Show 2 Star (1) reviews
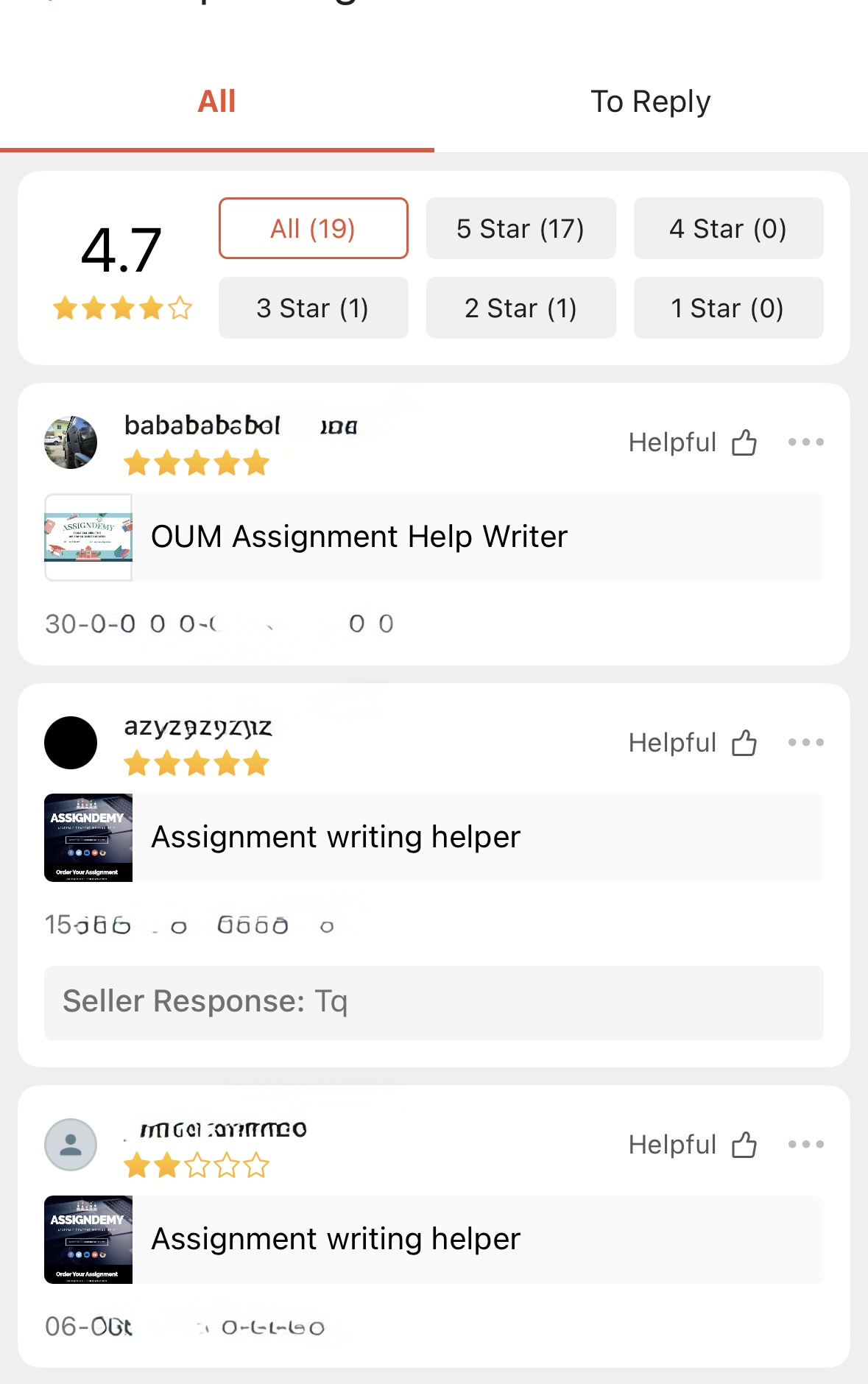This screenshot has width=868, height=1384. pos(521,308)
